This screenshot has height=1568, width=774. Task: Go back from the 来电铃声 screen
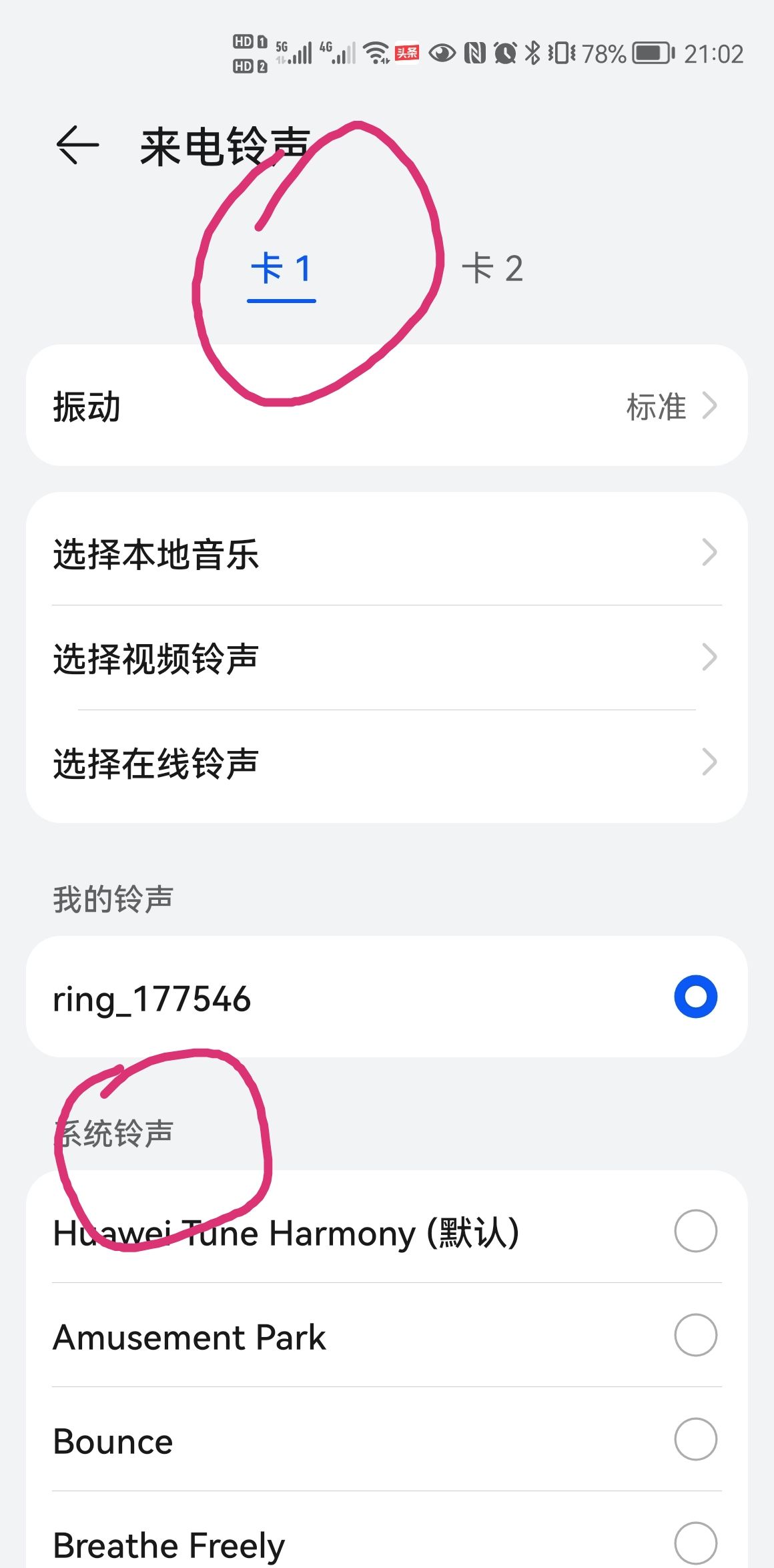77,145
